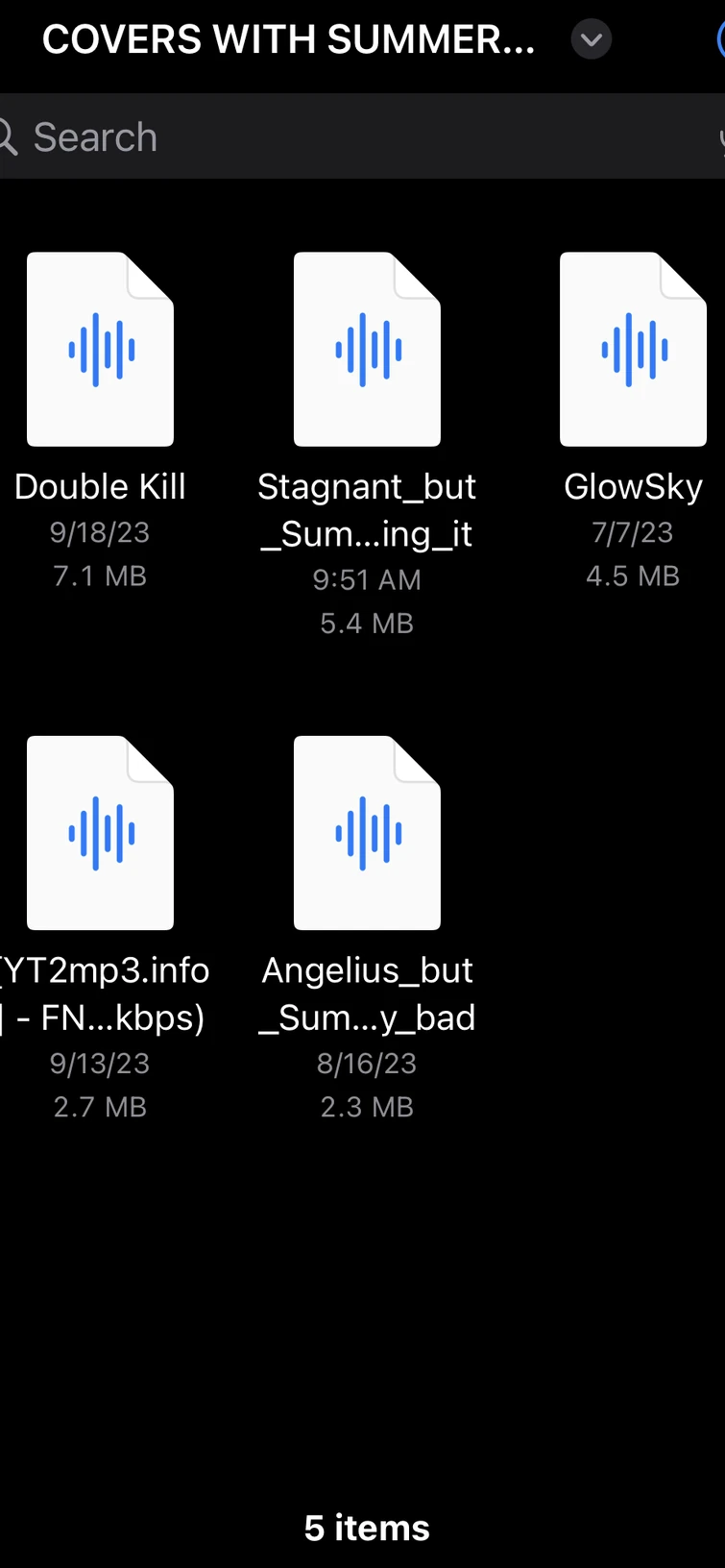Open the Stagnant_but_Sum audio file
The width and height of the screenshot is (725, 1568).
click(x=367, y=350)
